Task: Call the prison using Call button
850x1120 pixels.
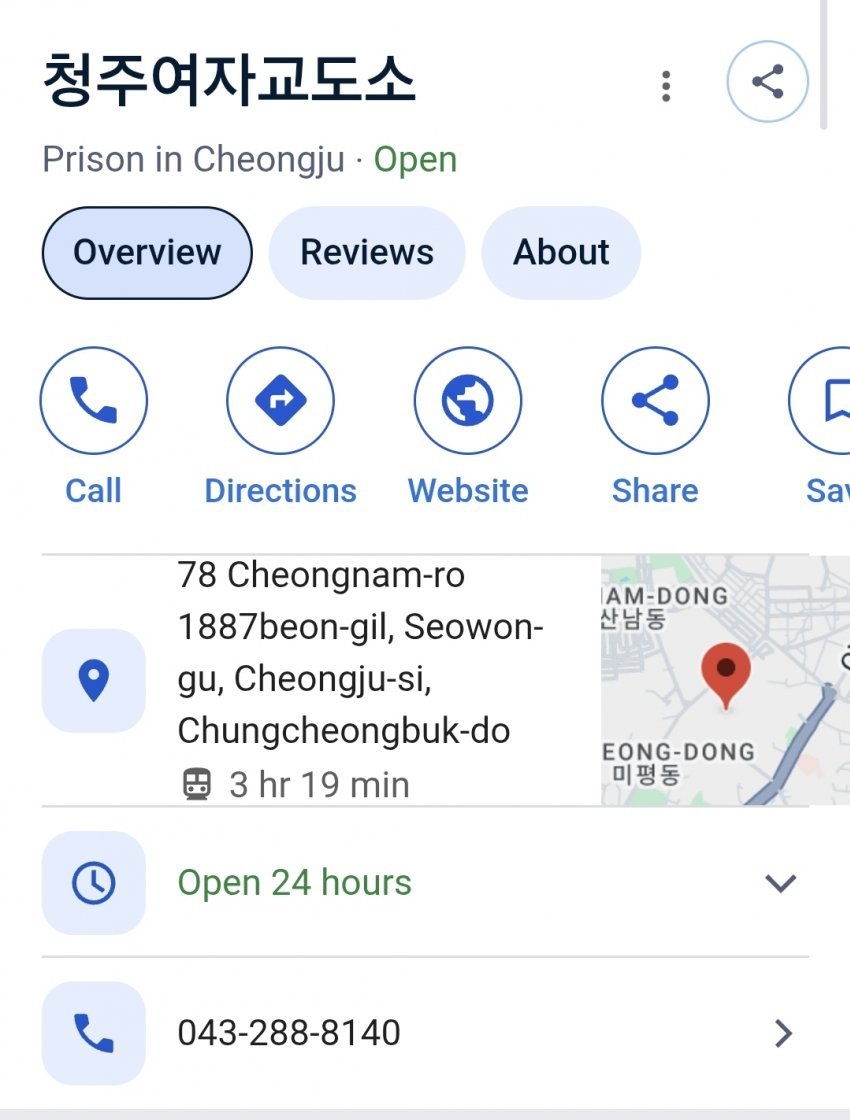Action: [93, 401]
